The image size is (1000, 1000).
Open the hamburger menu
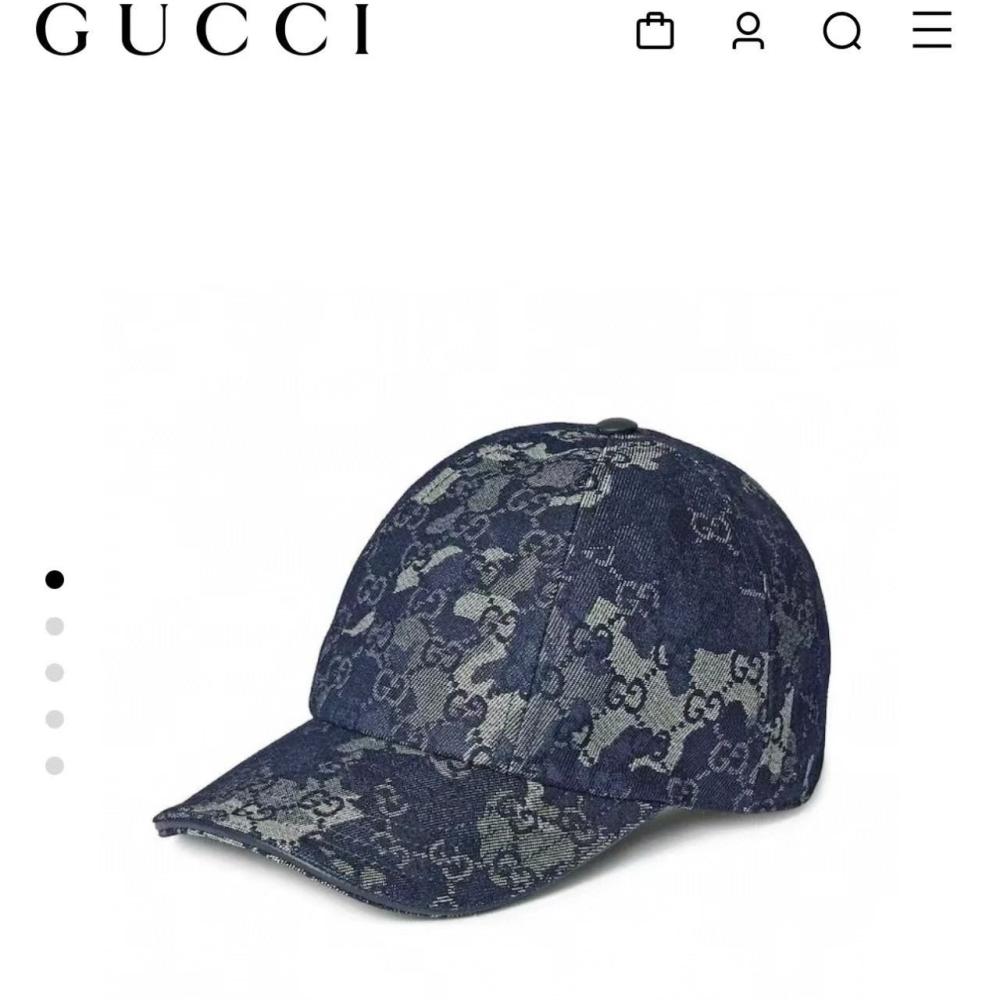(932, 31)
